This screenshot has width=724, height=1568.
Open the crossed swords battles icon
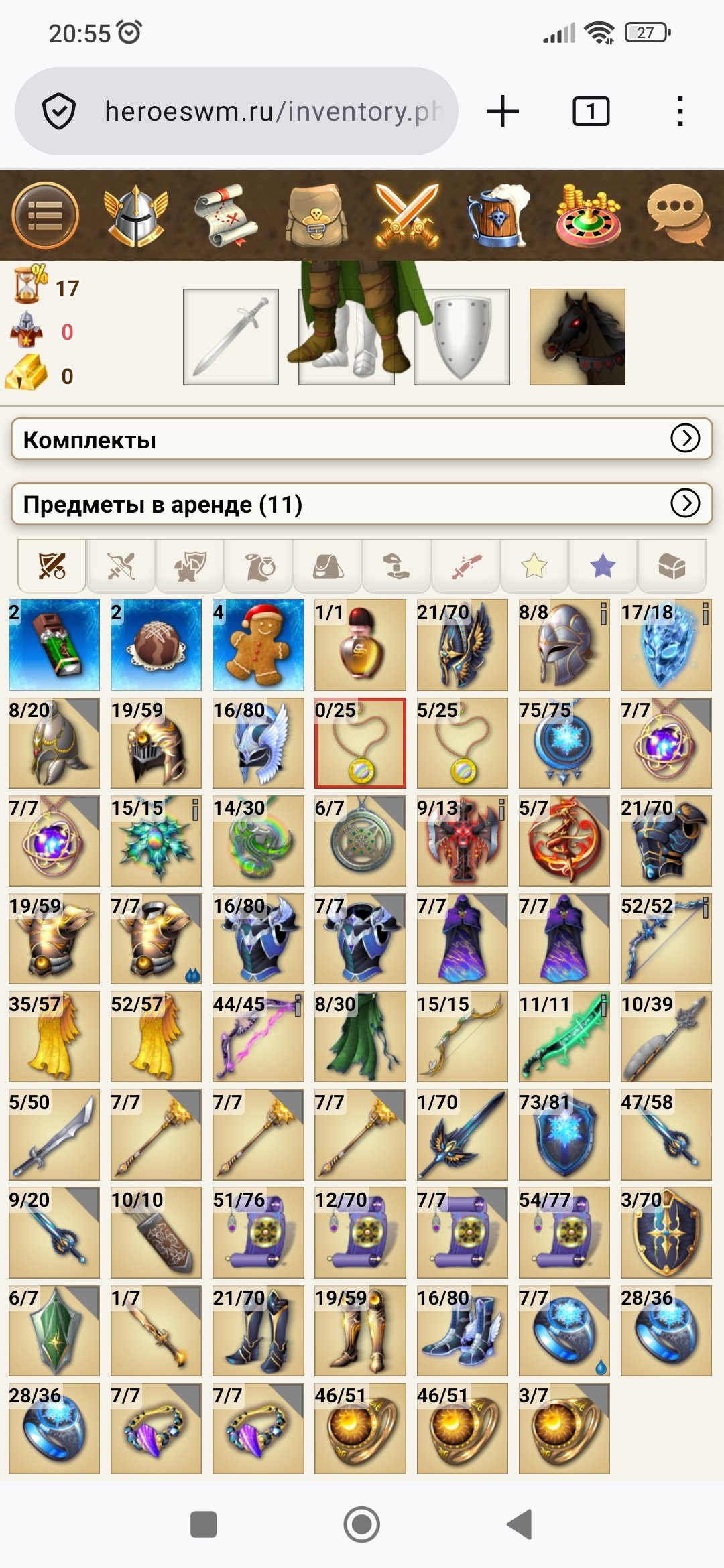[407, 216]
